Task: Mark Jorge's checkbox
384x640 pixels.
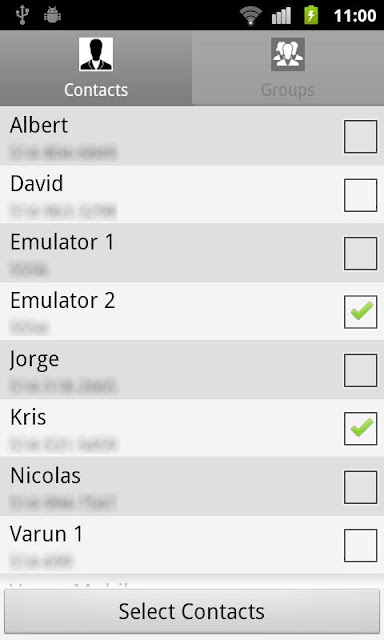Action: [360, 370]
